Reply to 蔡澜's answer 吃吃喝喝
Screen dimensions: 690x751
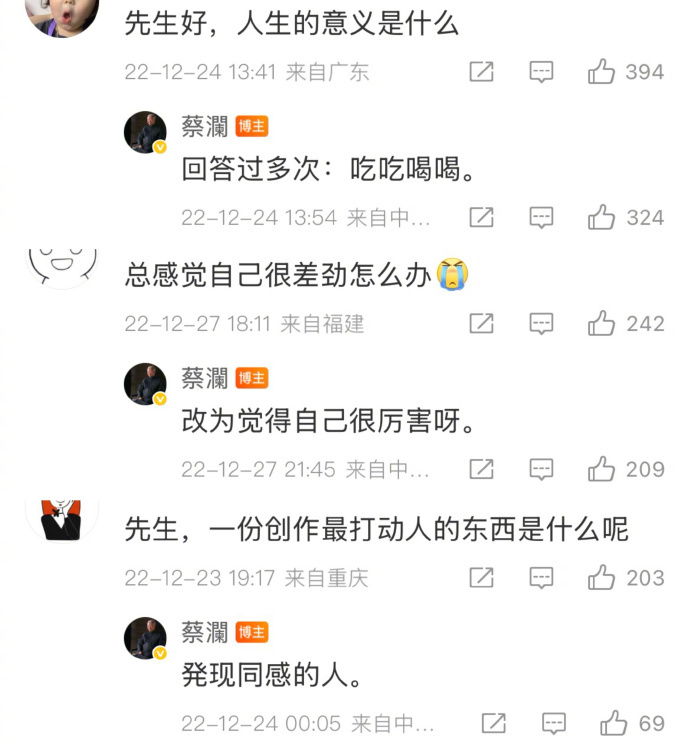(541, 217)
